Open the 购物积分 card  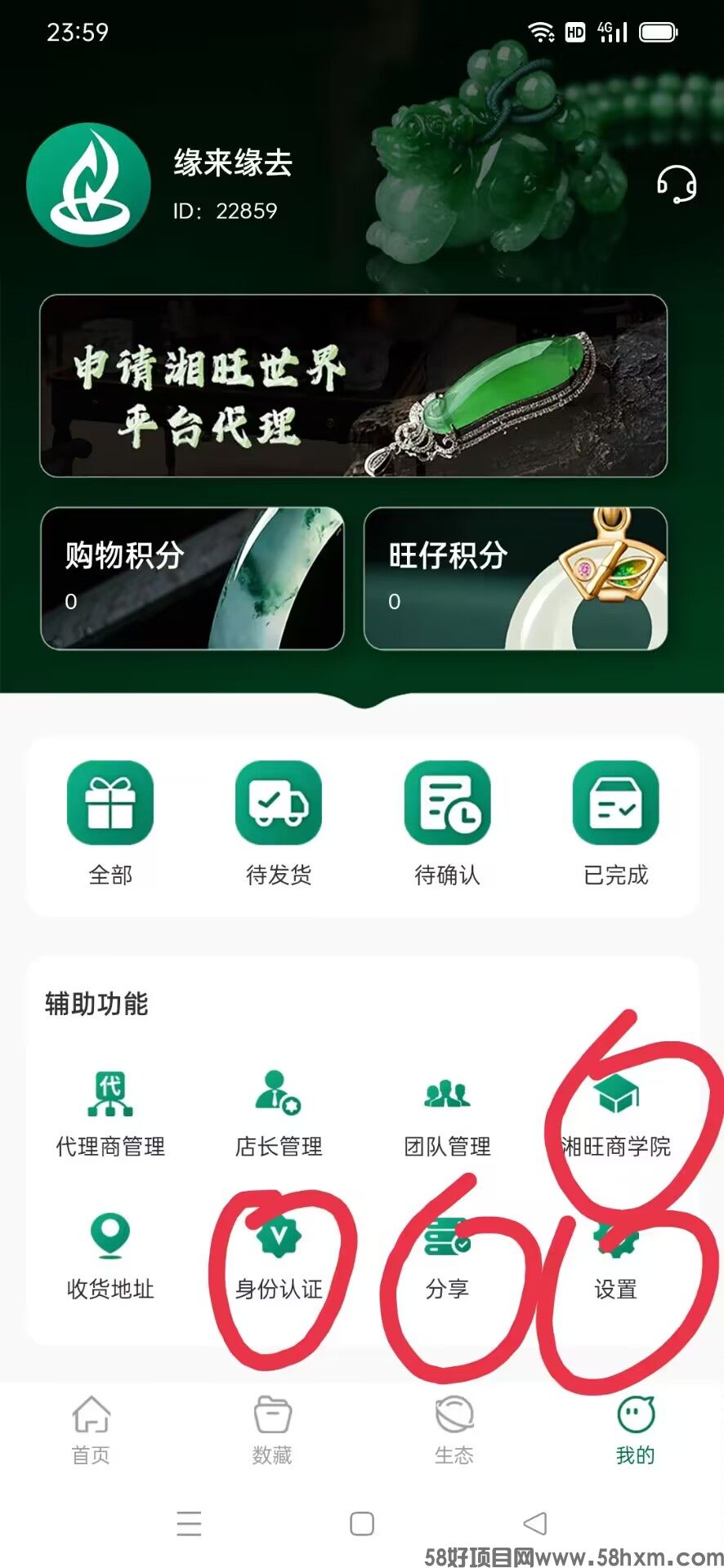(x=192, y=578)
